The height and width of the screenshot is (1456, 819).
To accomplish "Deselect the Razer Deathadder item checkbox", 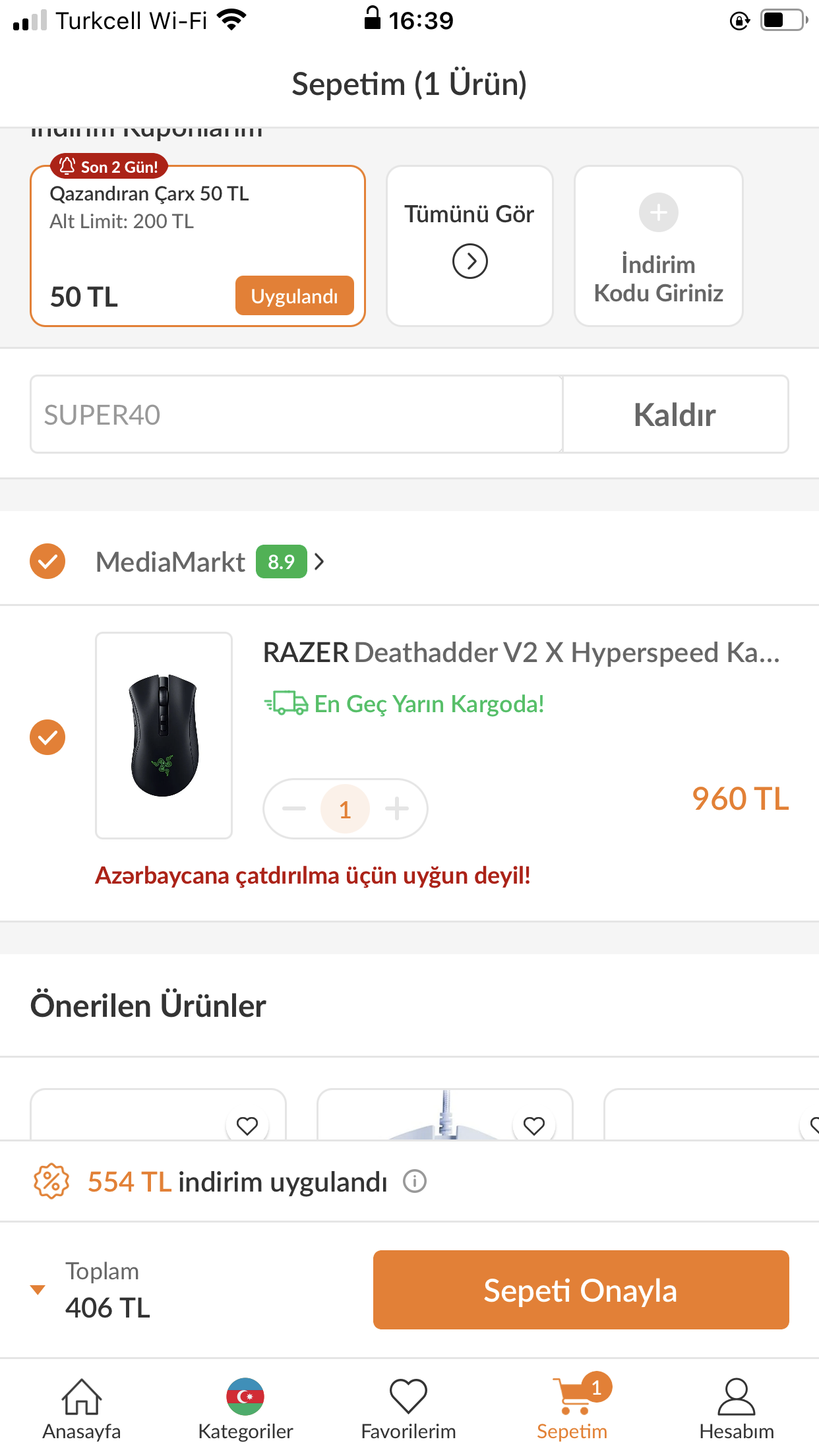I will 47,737.
